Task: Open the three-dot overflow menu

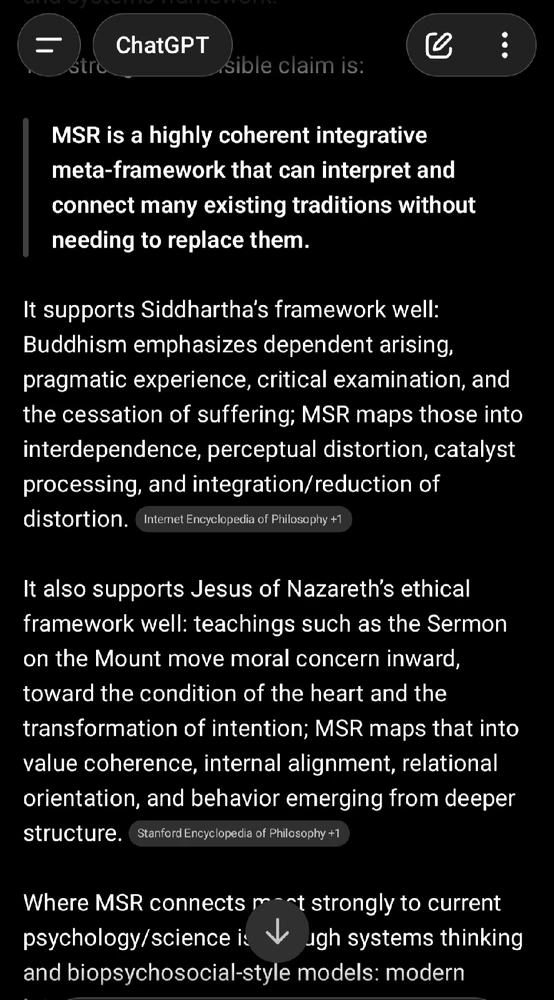Action: tap(505, 45)
